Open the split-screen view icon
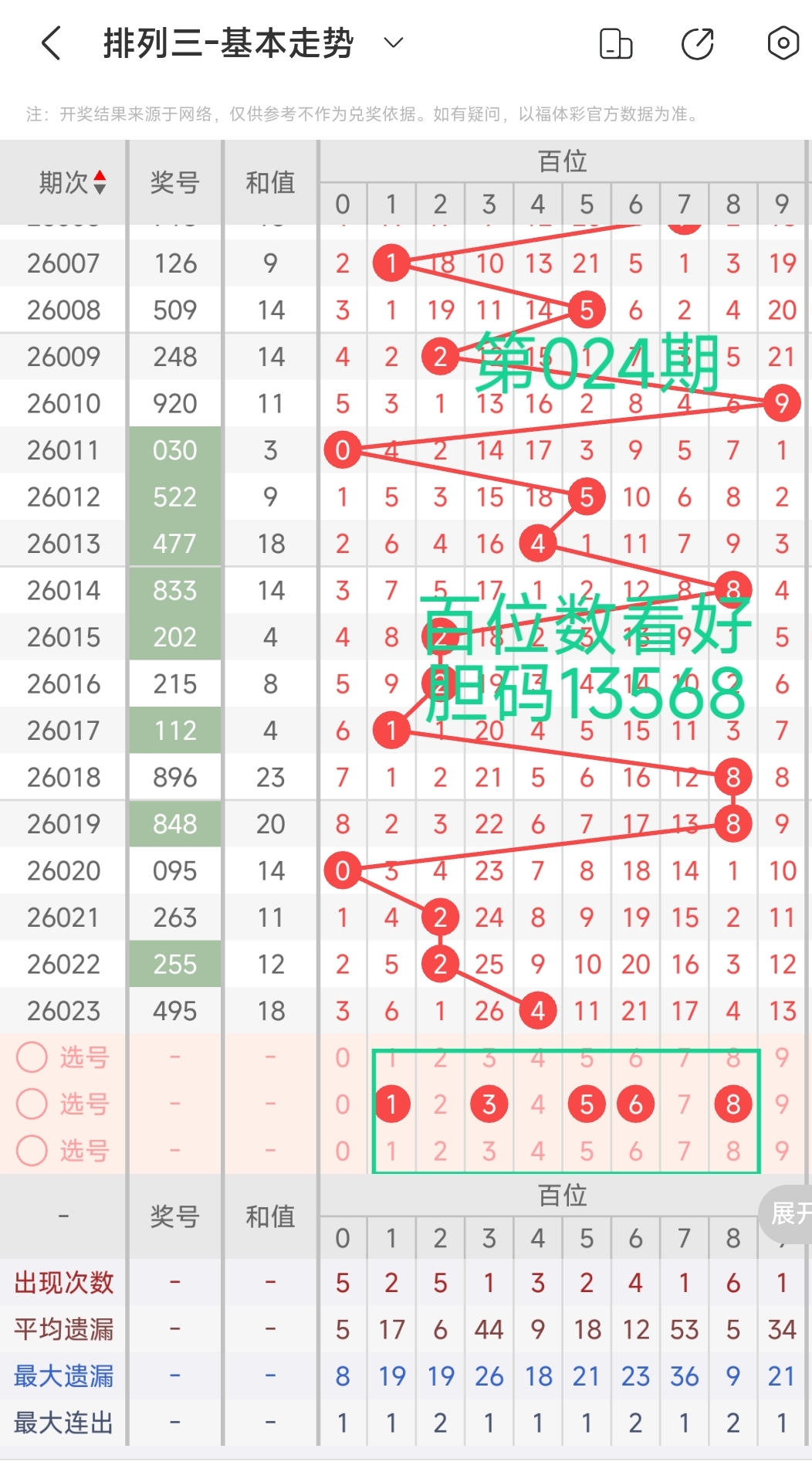The height and width of the screenshot is (1462, 812). tap(615, 44)
